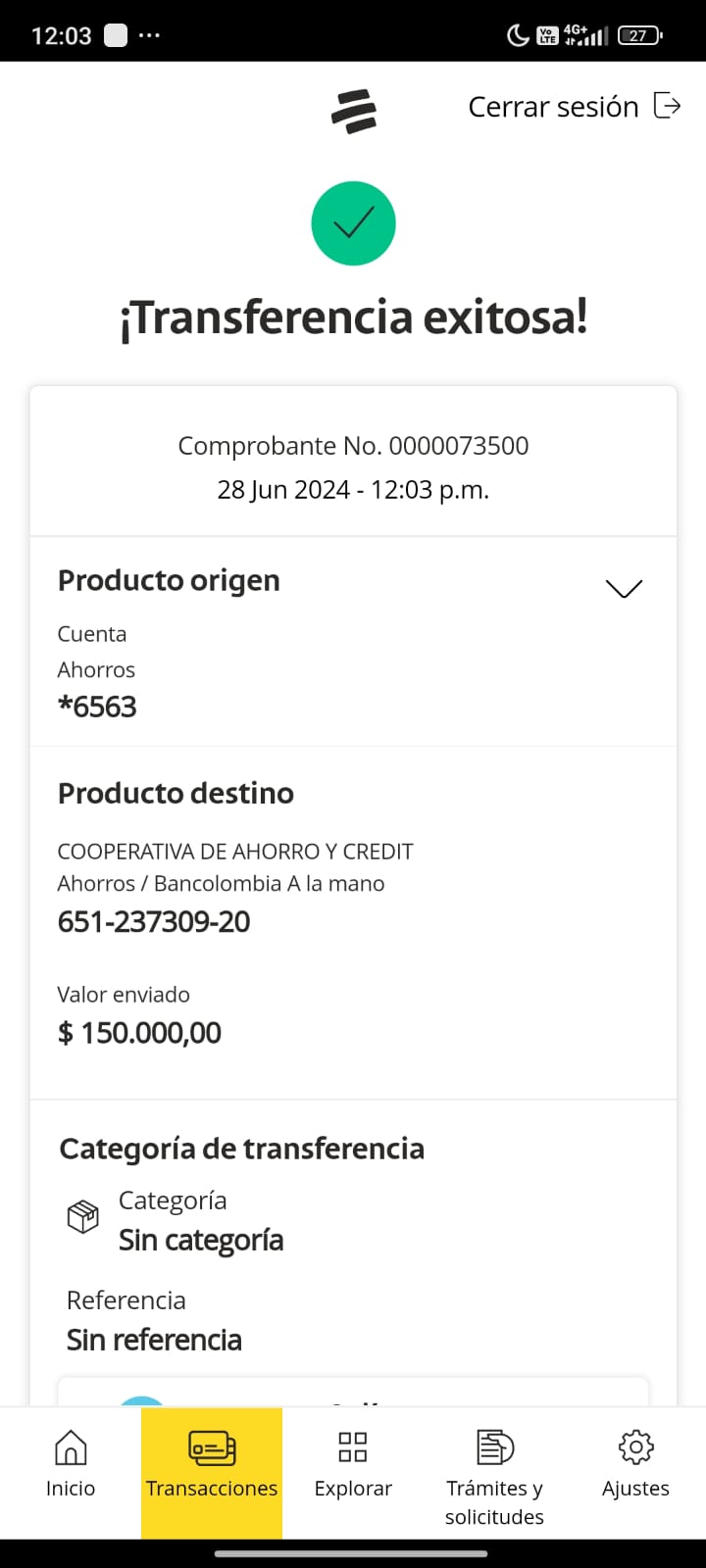Go to the Inicio tab

(71, 1465)
